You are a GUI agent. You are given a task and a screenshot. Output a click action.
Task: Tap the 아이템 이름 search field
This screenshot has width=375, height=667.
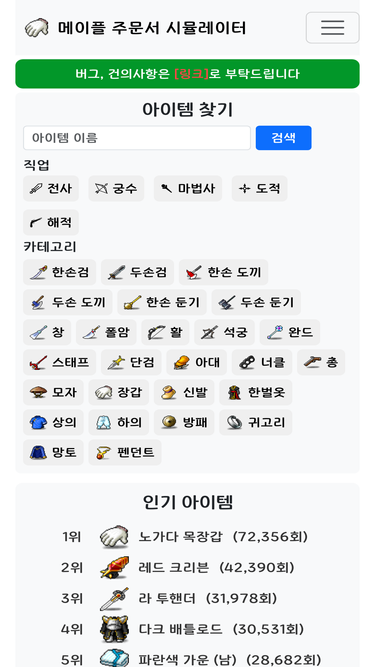[137, 138]
